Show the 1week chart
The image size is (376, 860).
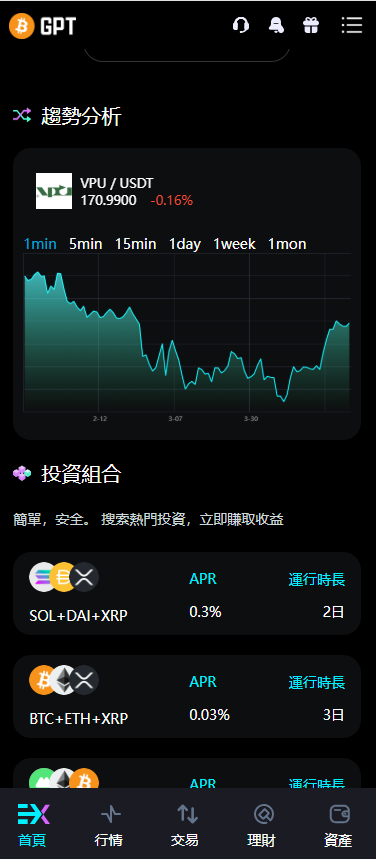pos(234,244)
